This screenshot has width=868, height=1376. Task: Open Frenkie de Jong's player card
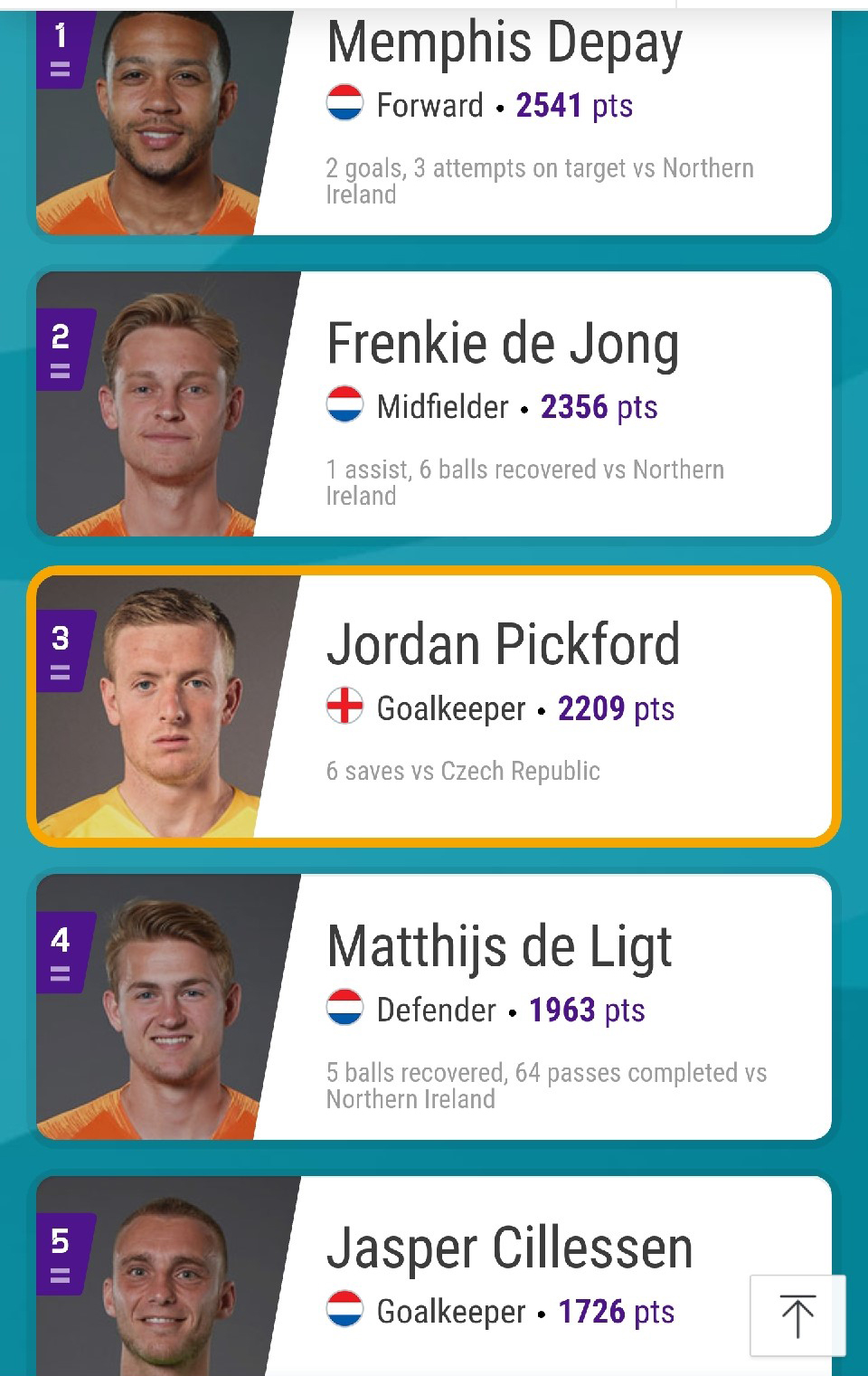pyautogui.click(x=503, y=403)
